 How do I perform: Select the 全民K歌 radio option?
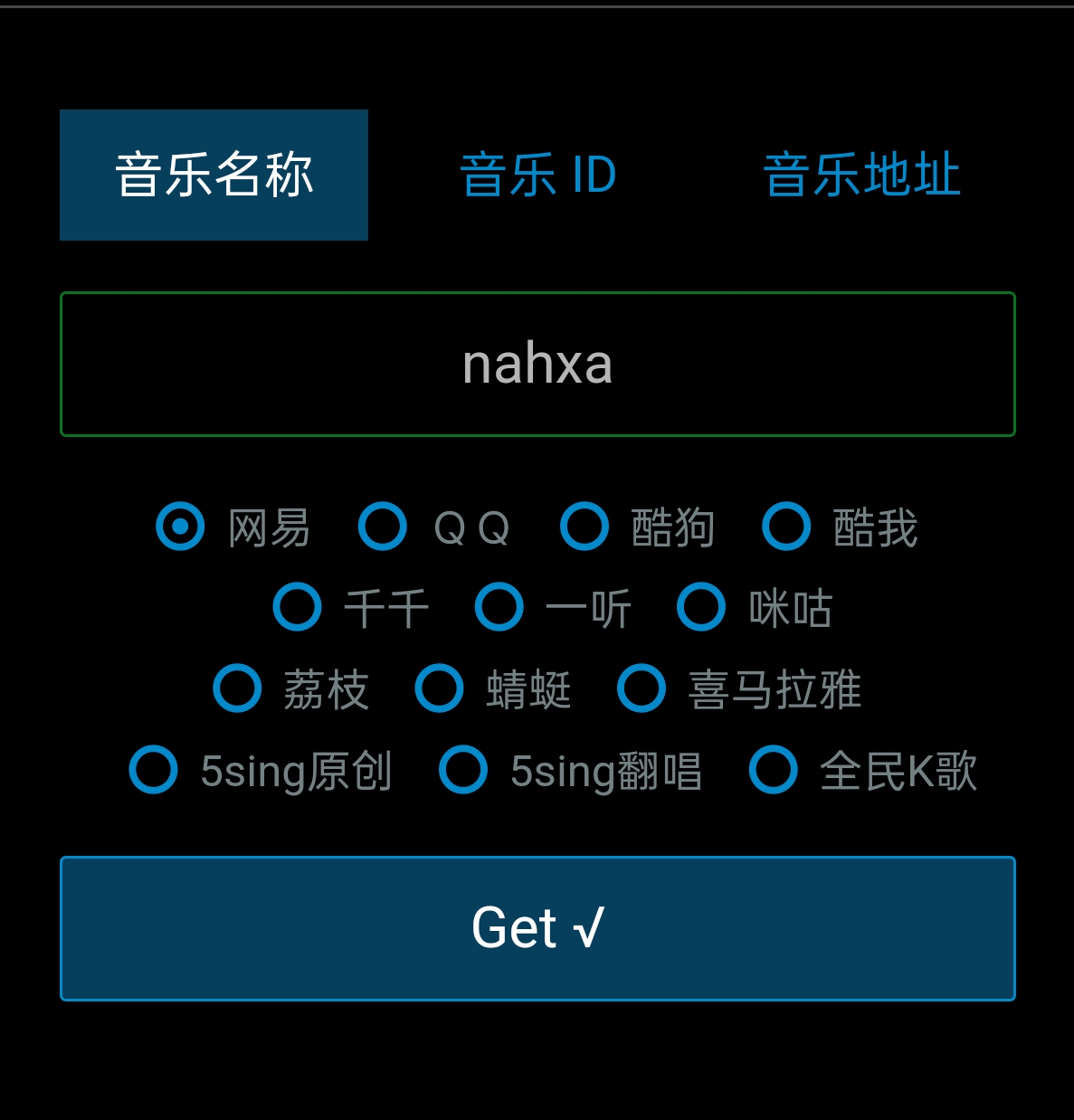pos(774,770)
